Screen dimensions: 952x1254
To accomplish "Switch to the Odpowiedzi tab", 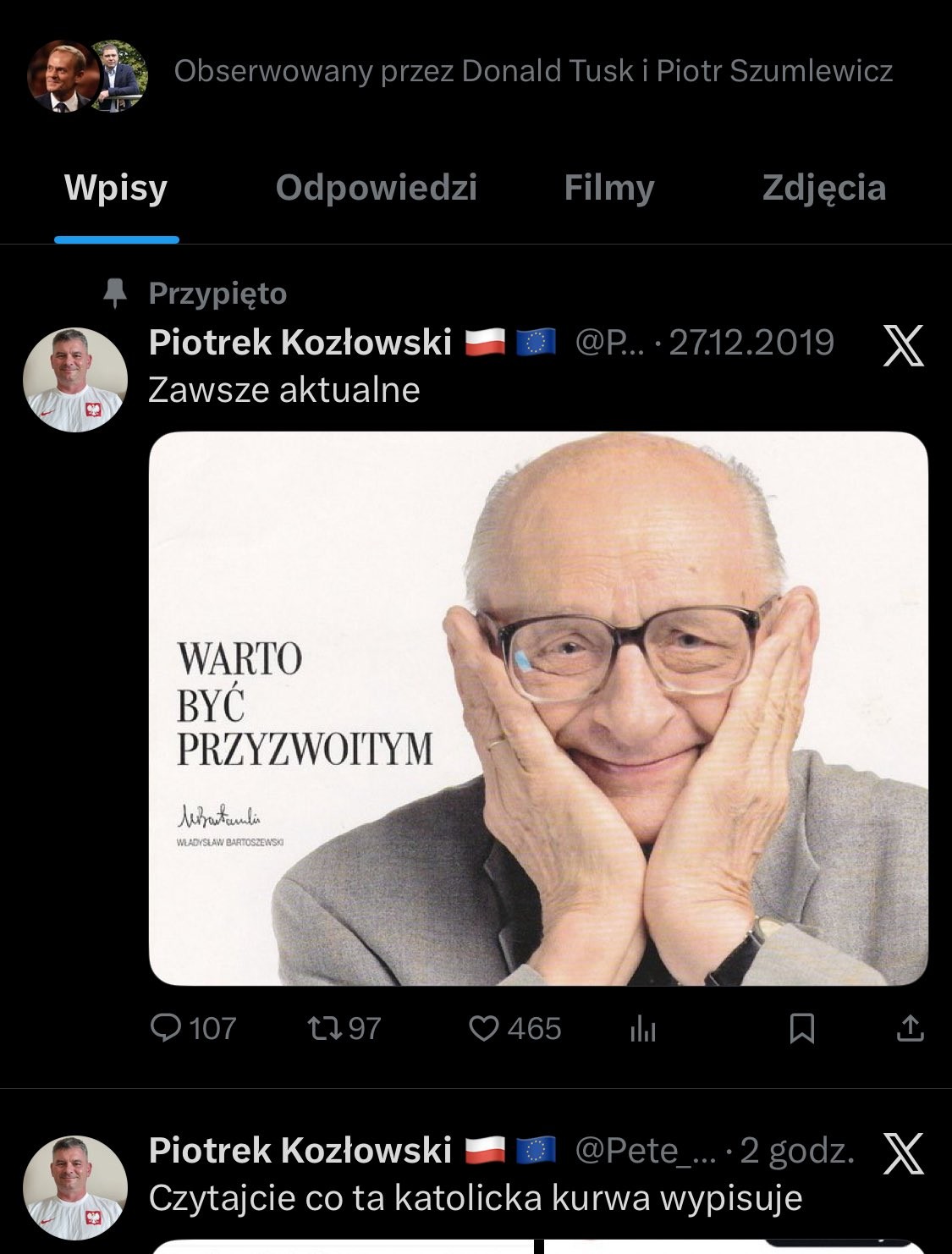I will click(x=376, y=188).
